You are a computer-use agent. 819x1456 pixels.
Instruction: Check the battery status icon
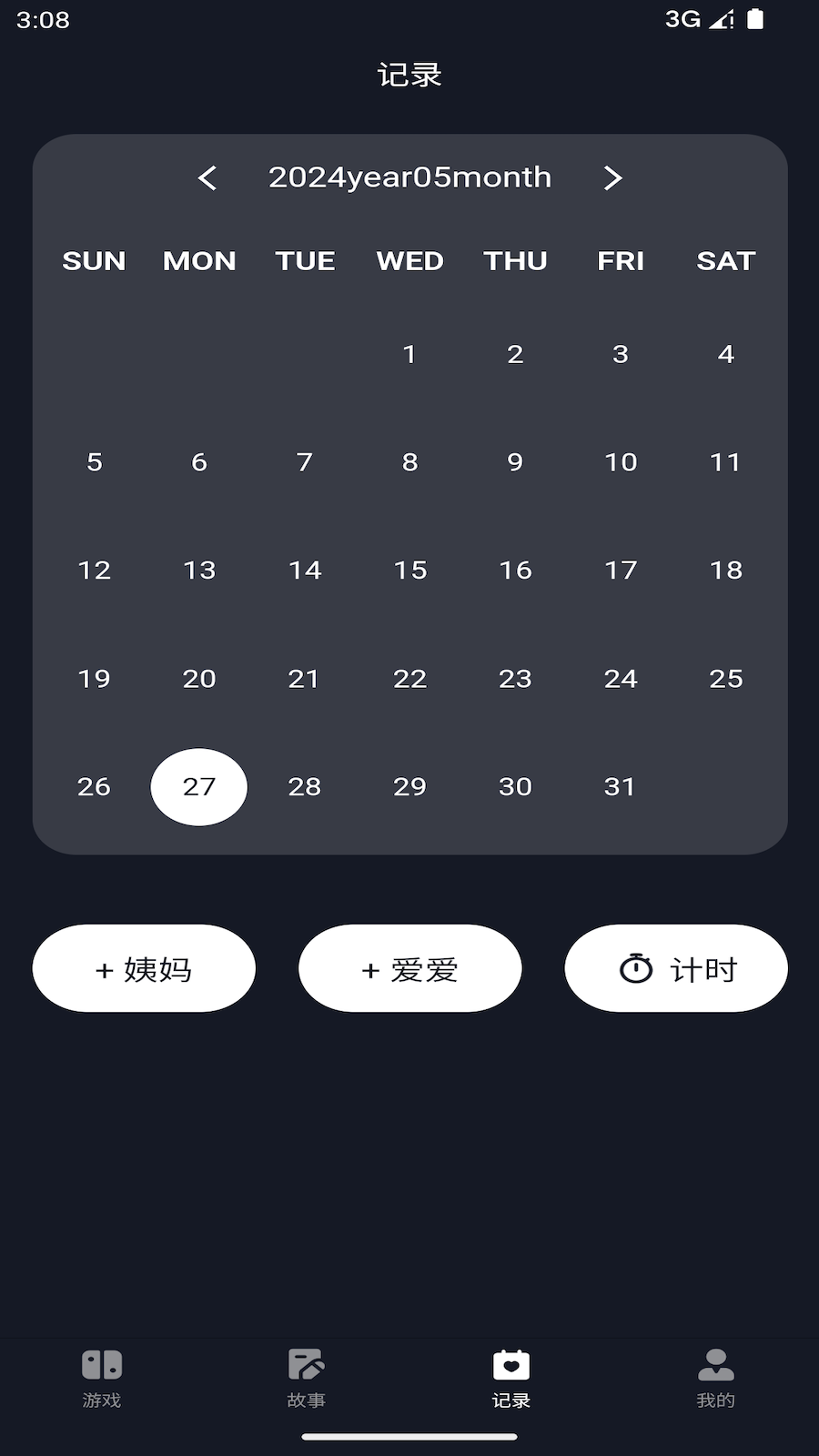pos(758,19)
